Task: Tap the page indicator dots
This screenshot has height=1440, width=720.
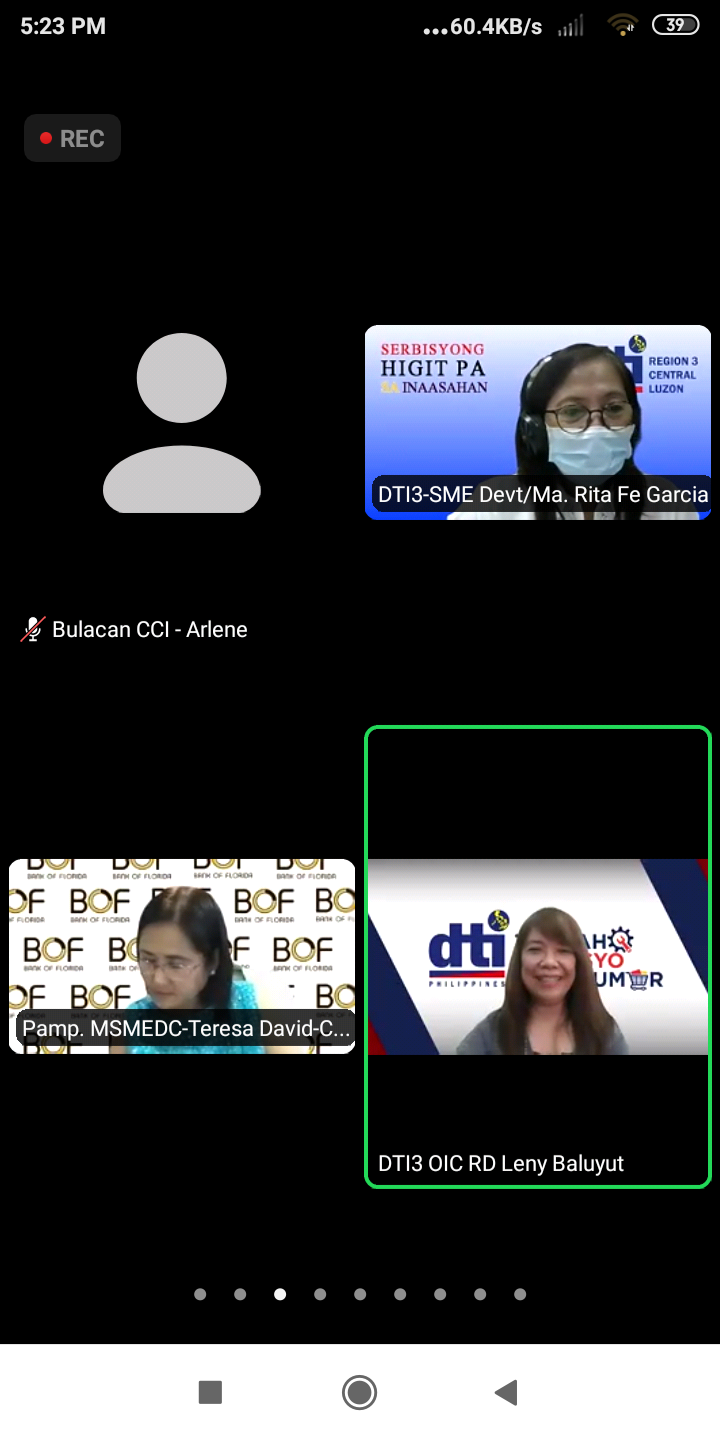Action: 360,1294
